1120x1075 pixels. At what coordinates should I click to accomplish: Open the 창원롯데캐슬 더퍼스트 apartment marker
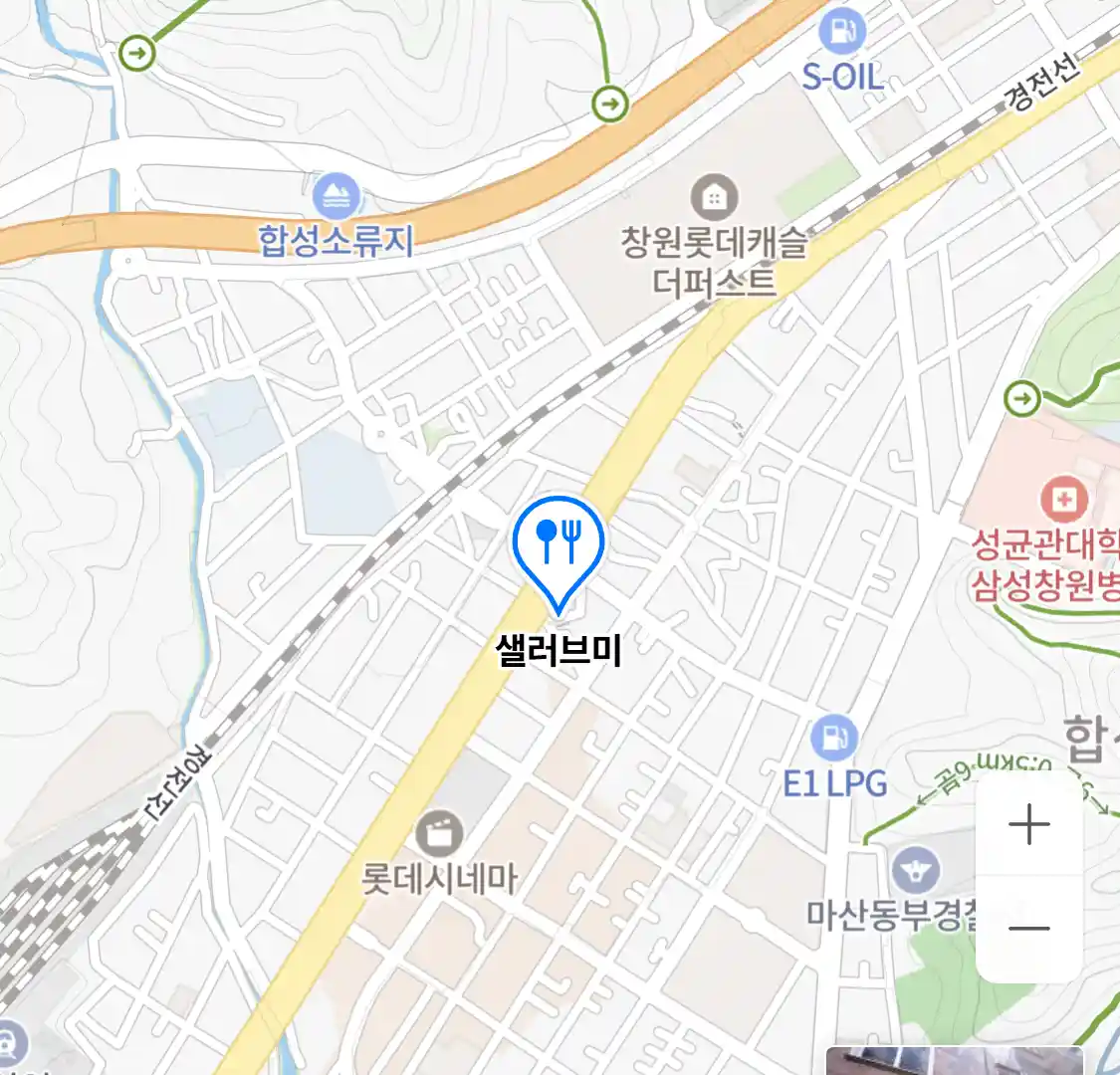(713, 196)
